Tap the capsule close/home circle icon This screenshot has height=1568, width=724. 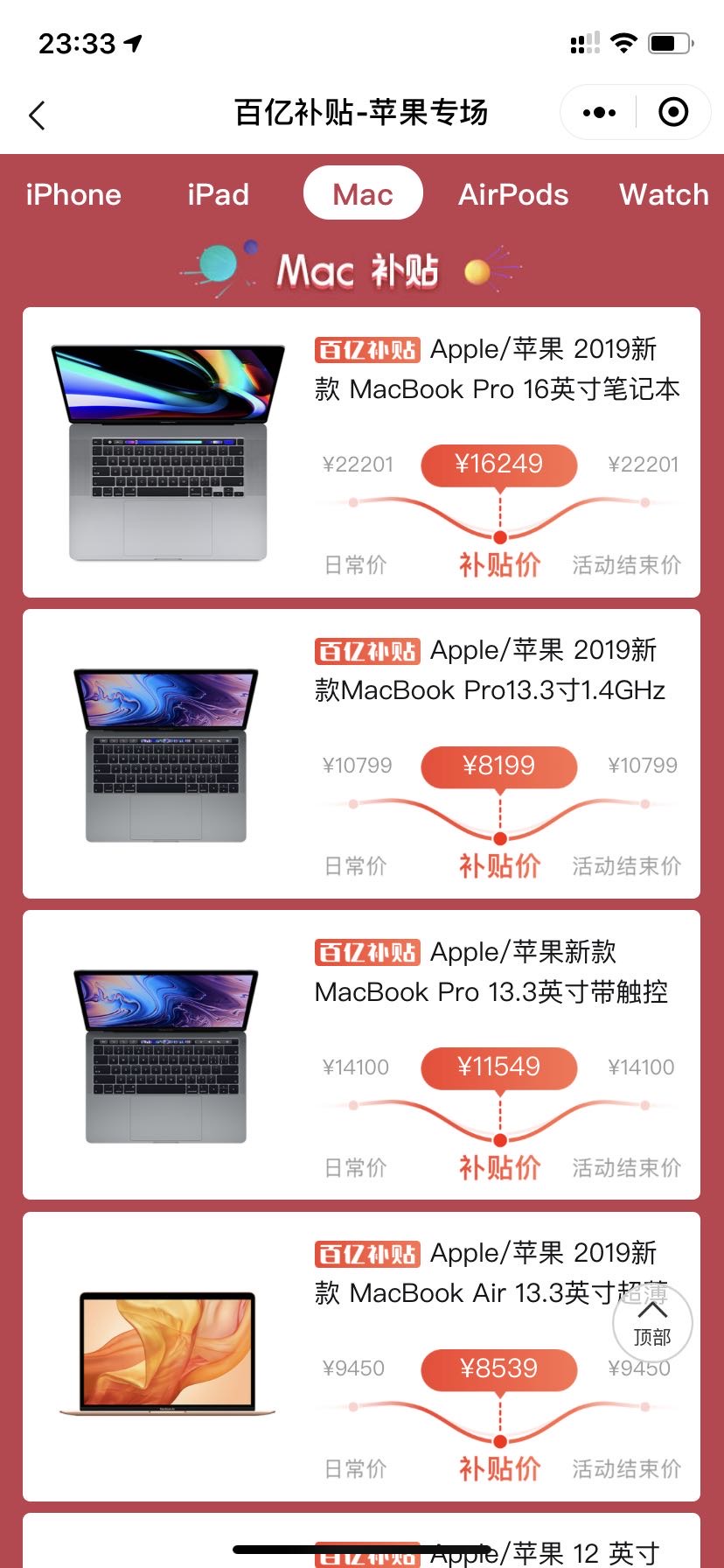point(672,113)
